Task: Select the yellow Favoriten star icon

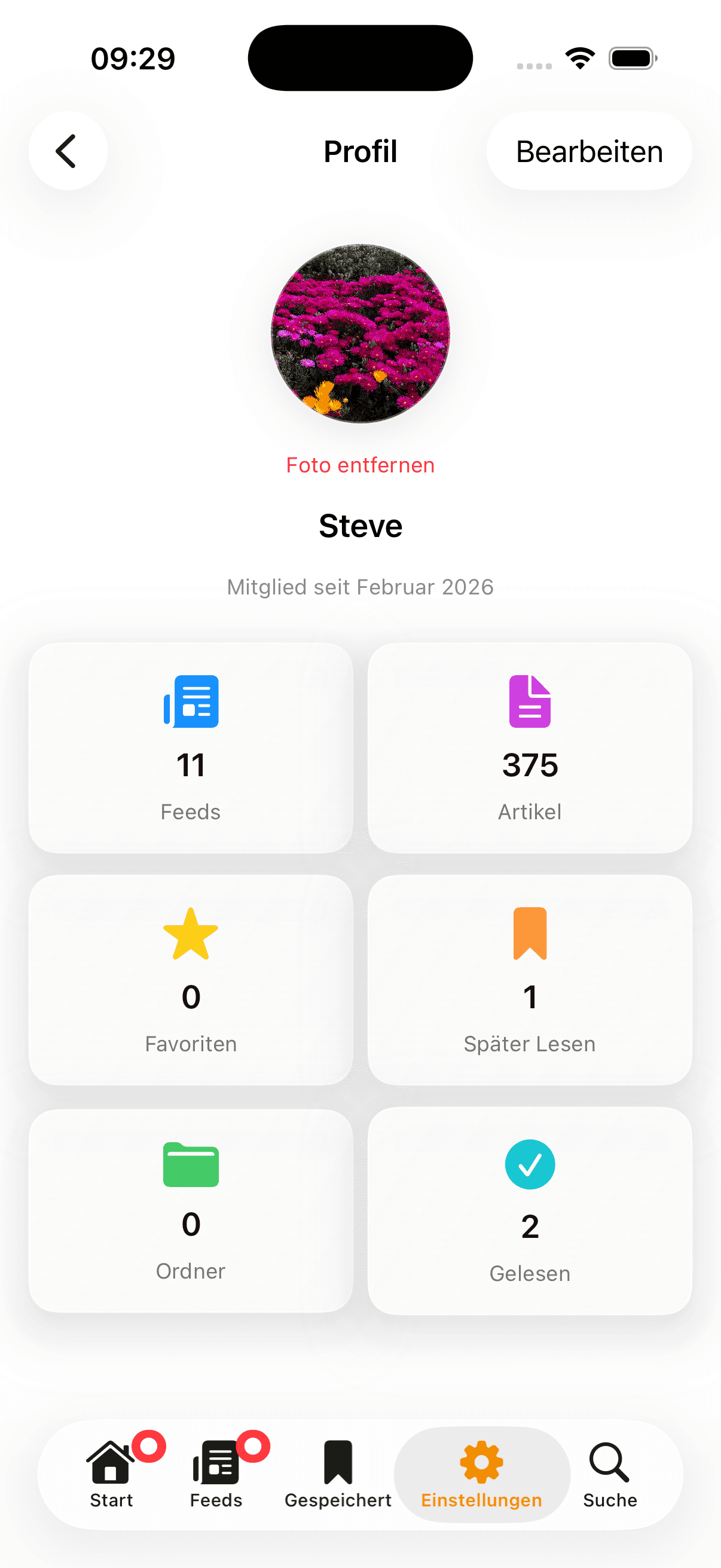Action: click(191, 932)
